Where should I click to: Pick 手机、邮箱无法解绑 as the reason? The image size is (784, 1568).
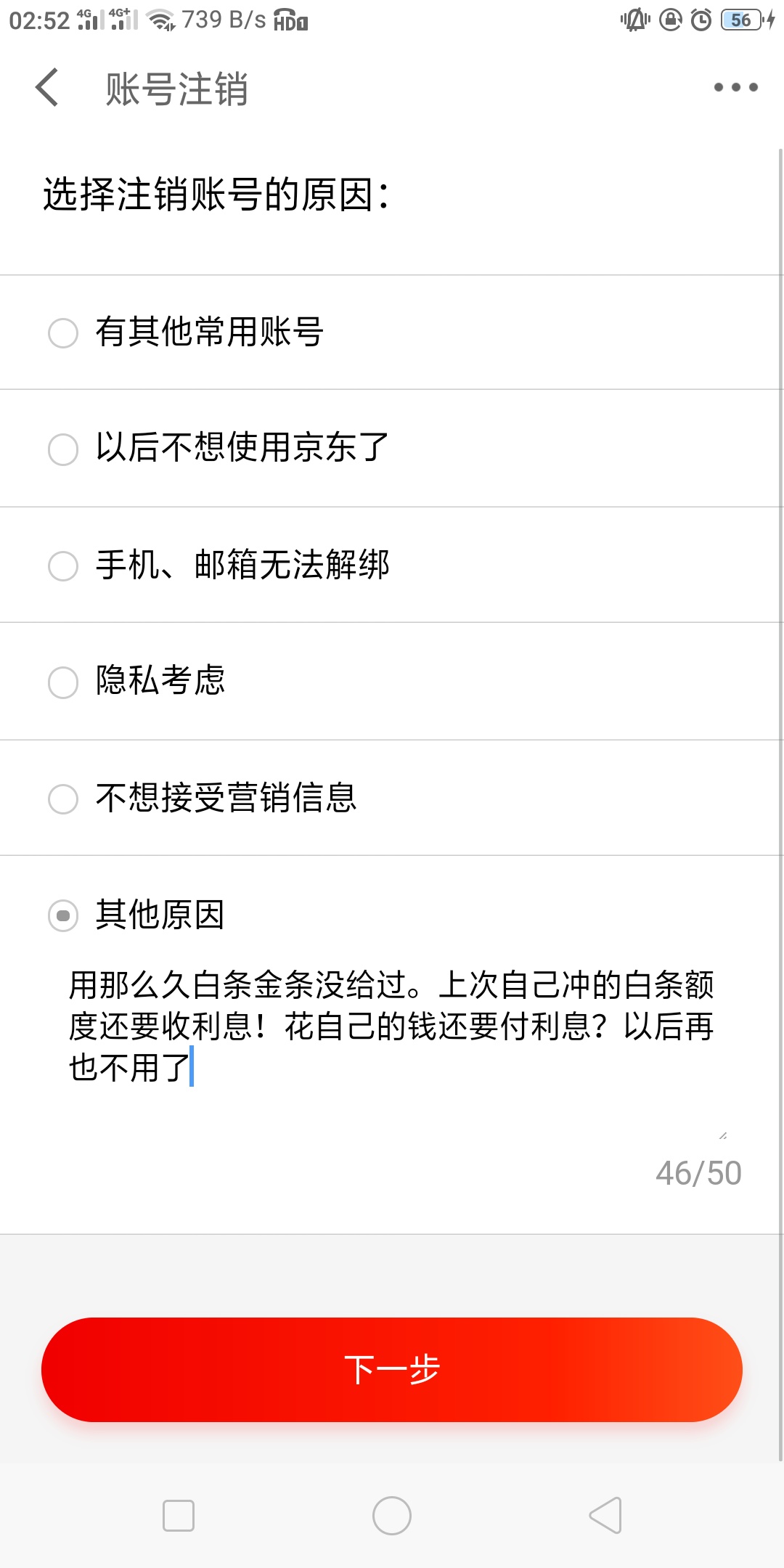pyautogui.click(x=392, y=565)
